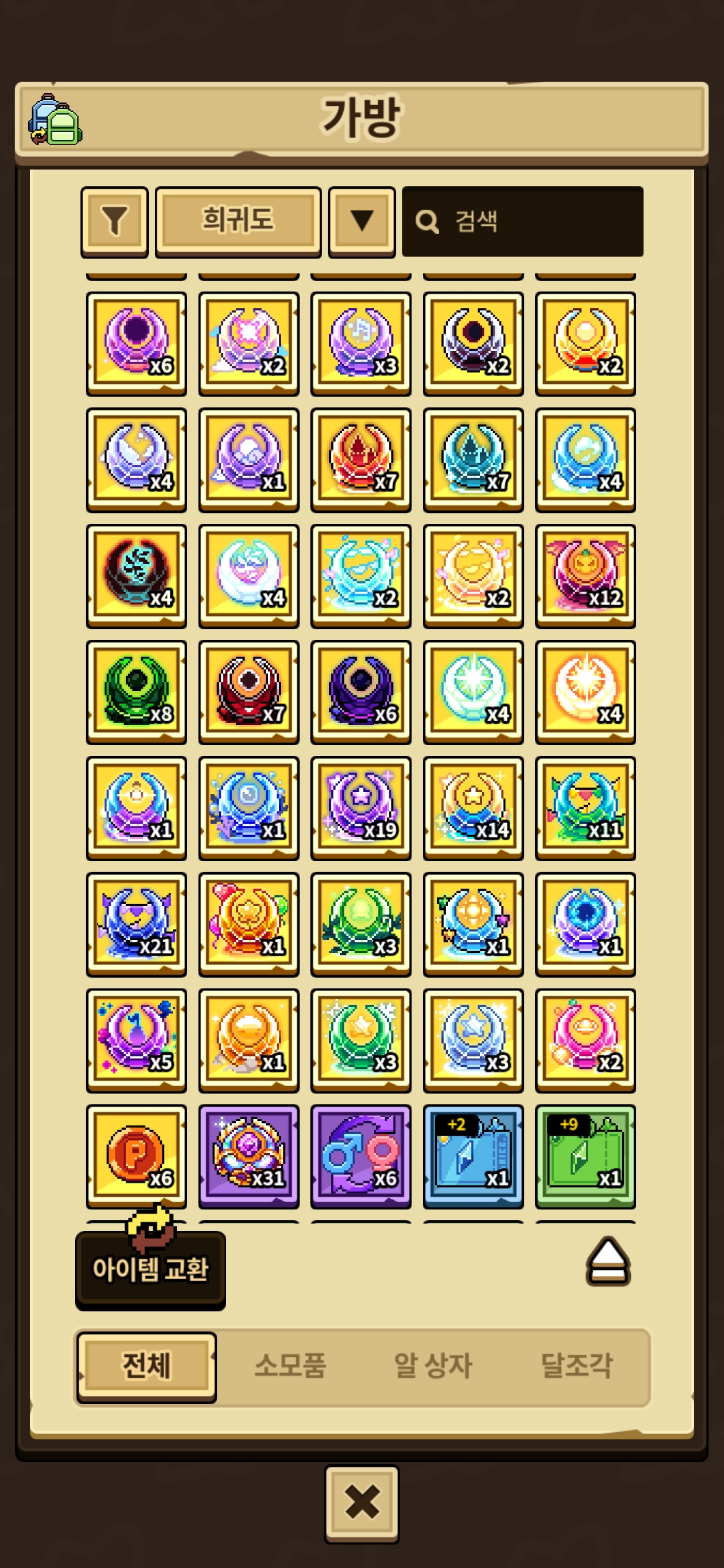
Task: Select the purple star orb x19
Action: (x=361, y=808)
